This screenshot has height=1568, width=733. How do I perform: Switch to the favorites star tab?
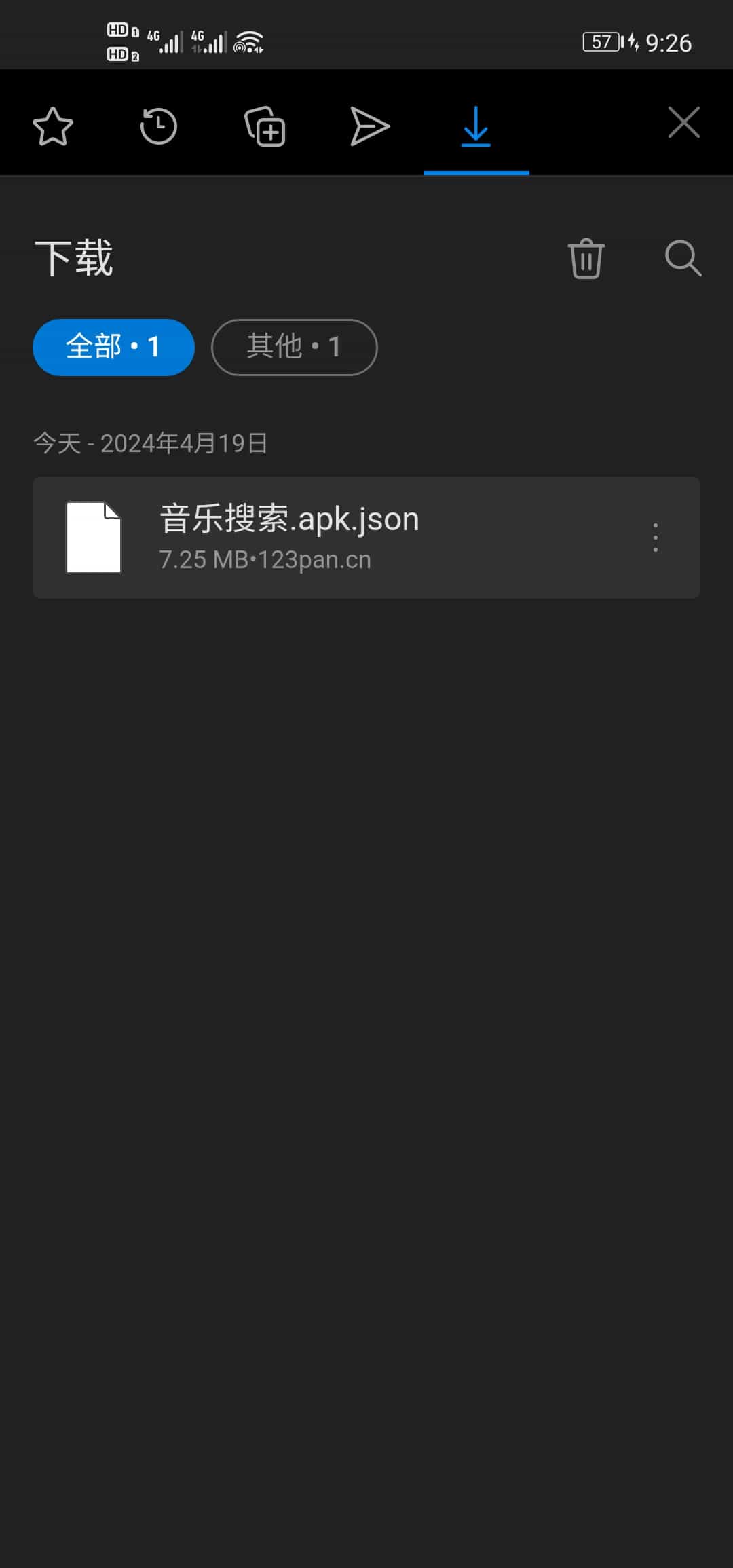pos(53,126)
